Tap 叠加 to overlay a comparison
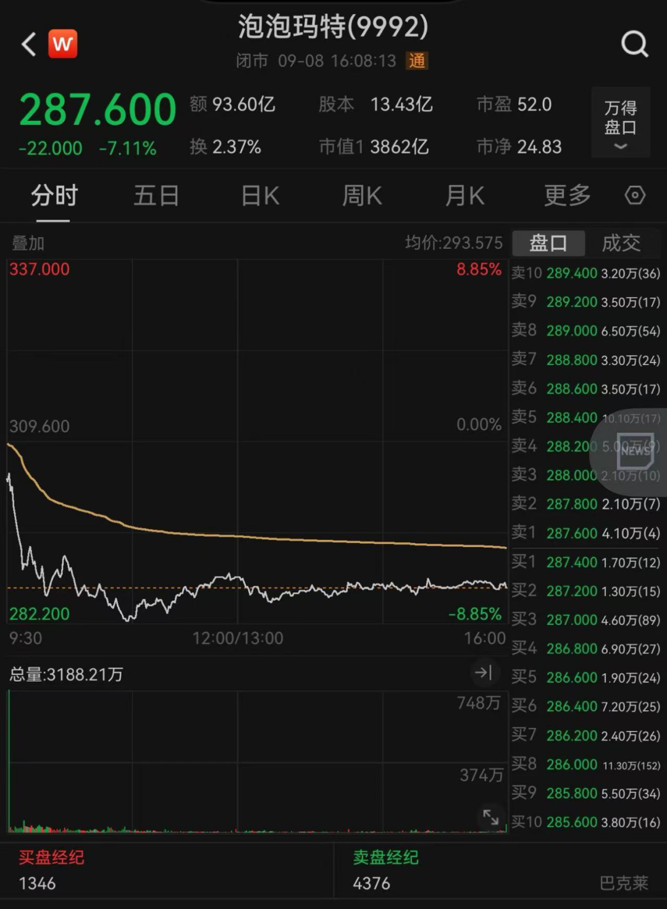 (28, 243)
